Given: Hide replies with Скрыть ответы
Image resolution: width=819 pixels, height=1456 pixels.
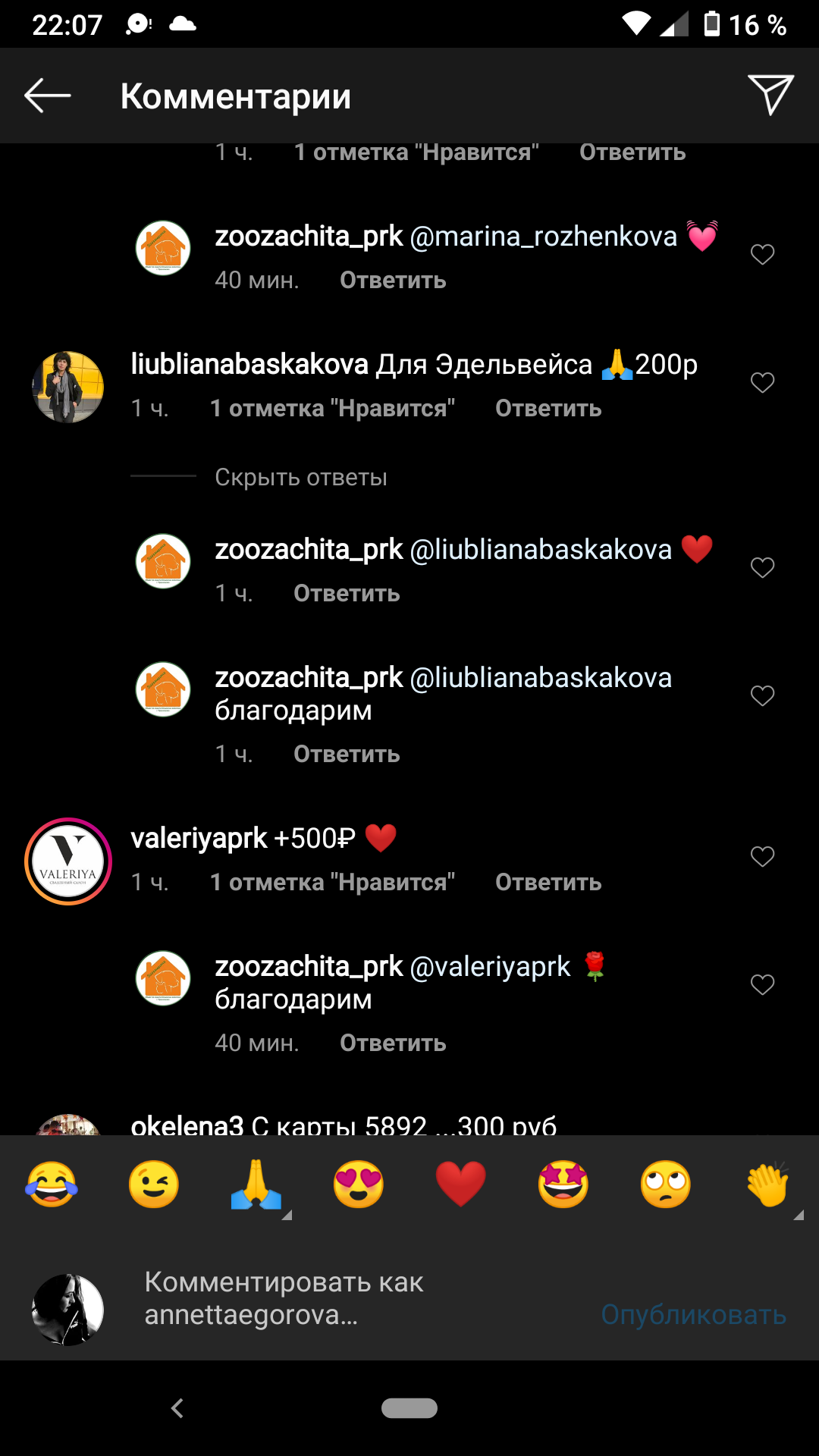Looking at the screenshot, I should click(300, 478).
